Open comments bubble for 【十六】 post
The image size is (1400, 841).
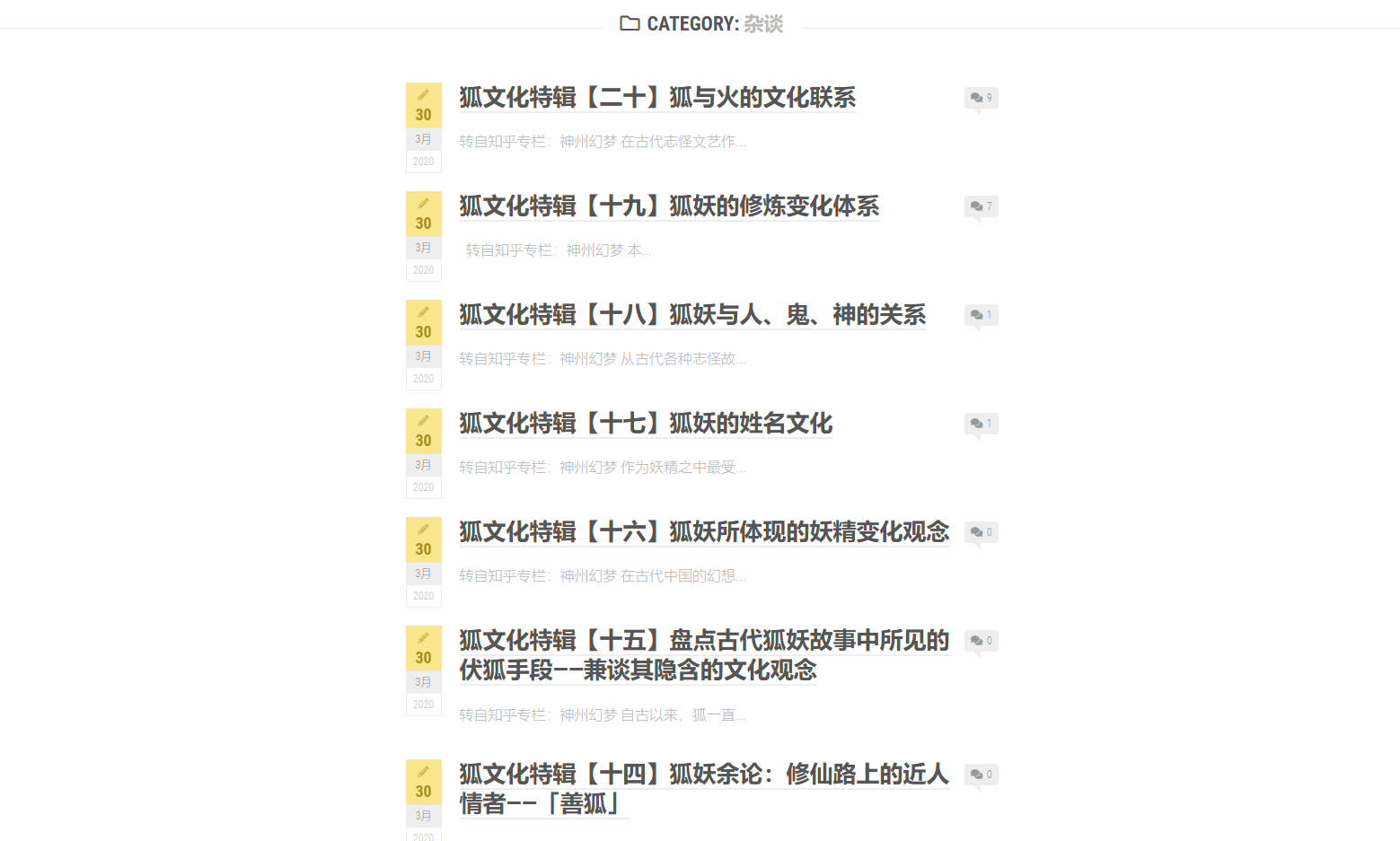click(981, 532)
